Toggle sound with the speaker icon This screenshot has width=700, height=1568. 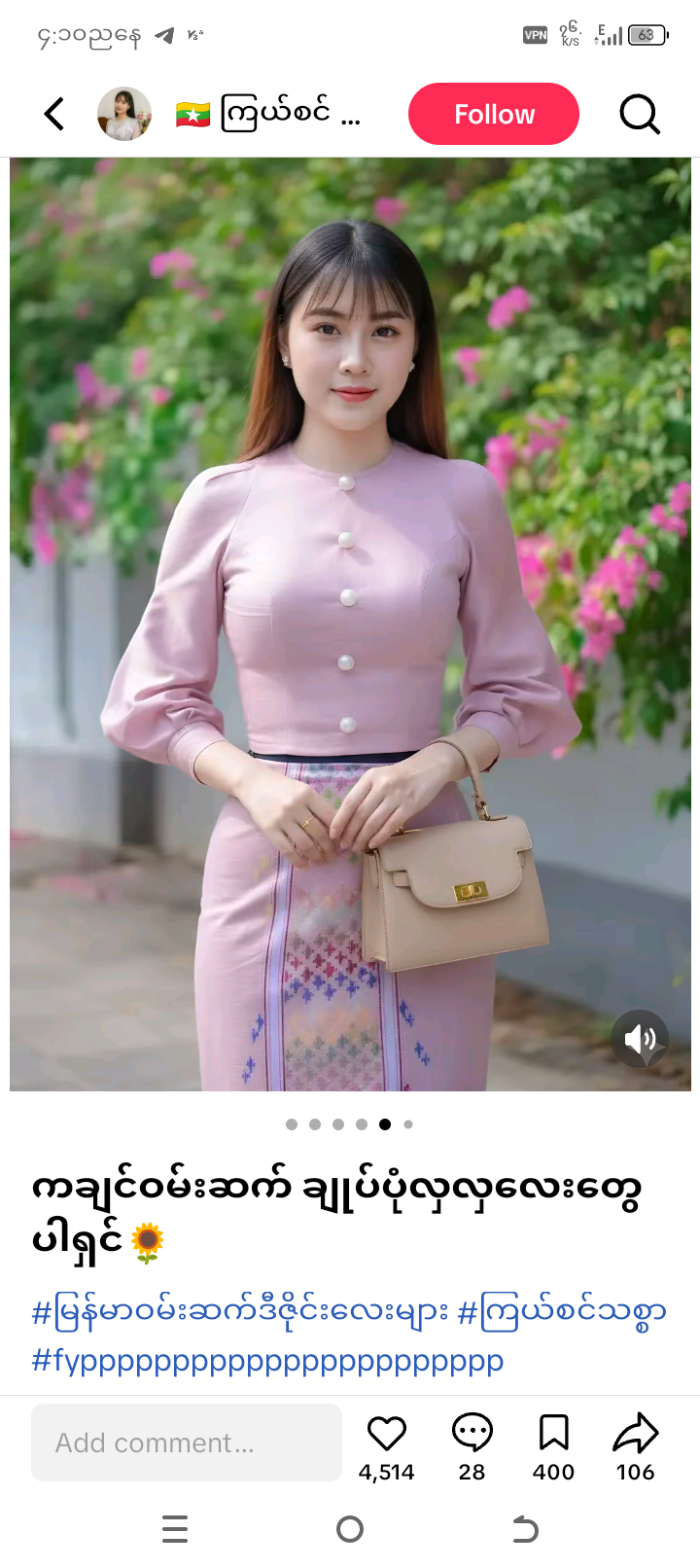[640, 1039]
